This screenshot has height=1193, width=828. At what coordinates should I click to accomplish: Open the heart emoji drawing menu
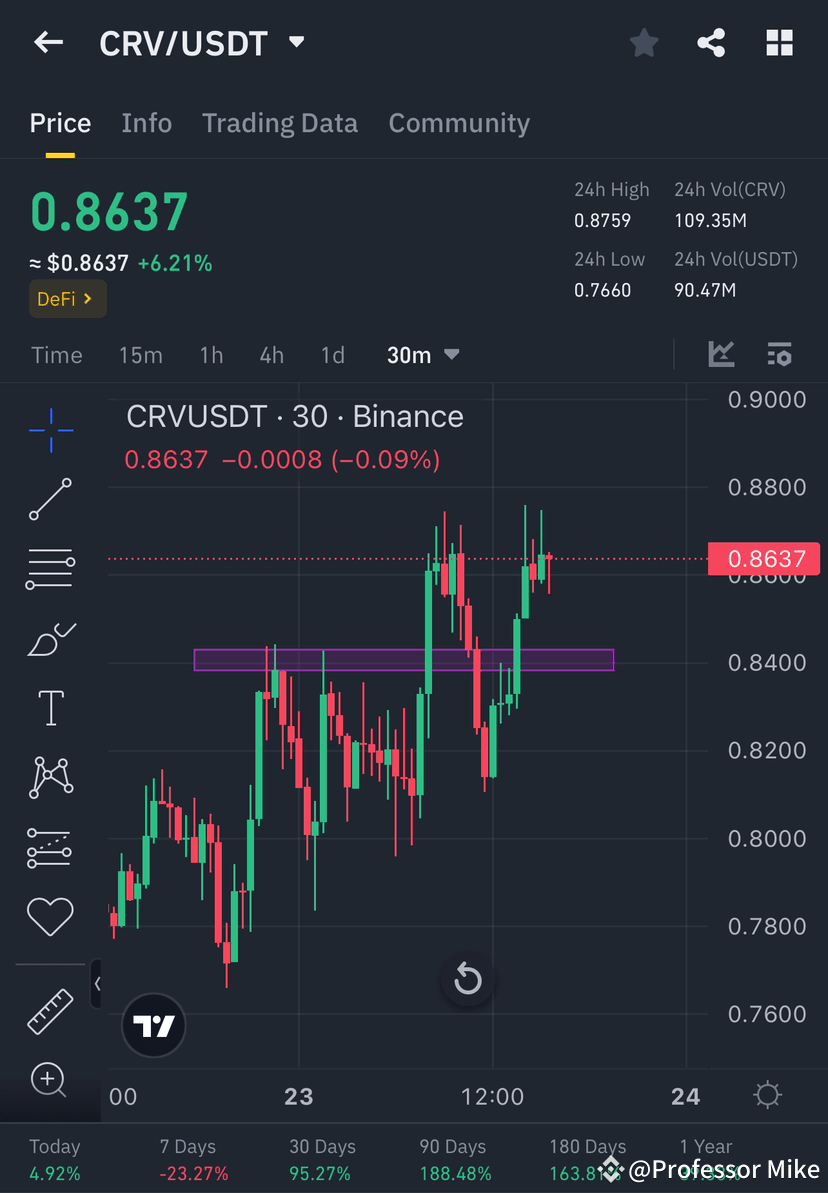(50, 916)
